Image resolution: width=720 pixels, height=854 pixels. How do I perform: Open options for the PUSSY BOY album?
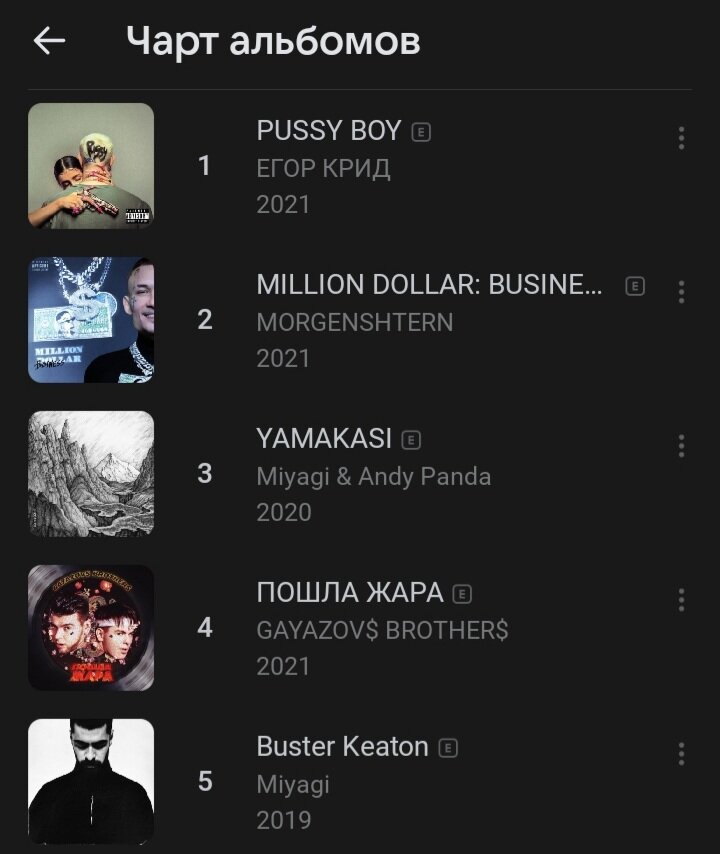click(x=681, y=138)
